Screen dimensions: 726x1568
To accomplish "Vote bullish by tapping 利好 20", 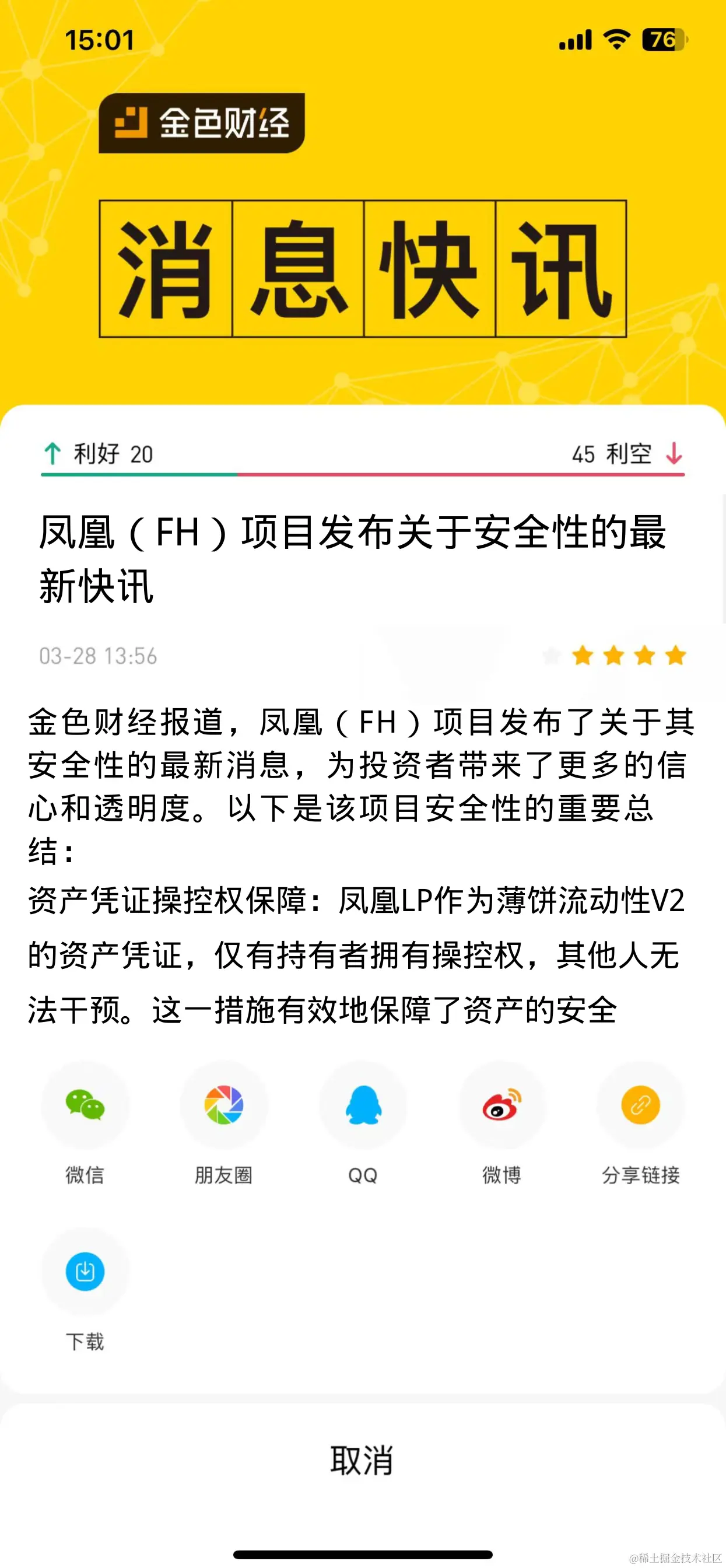I will (110, 453).
